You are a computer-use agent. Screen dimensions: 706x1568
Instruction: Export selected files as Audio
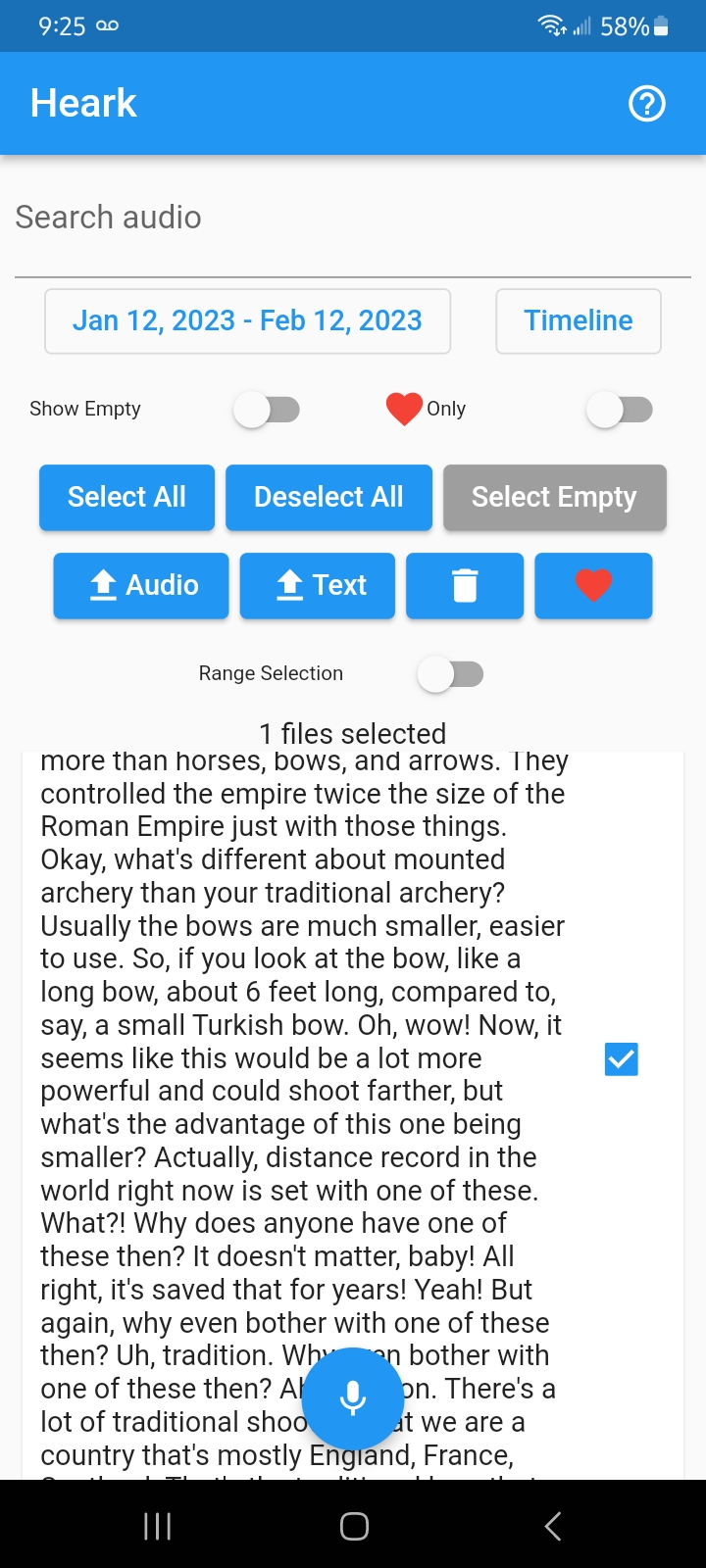(x=141, y=586)
